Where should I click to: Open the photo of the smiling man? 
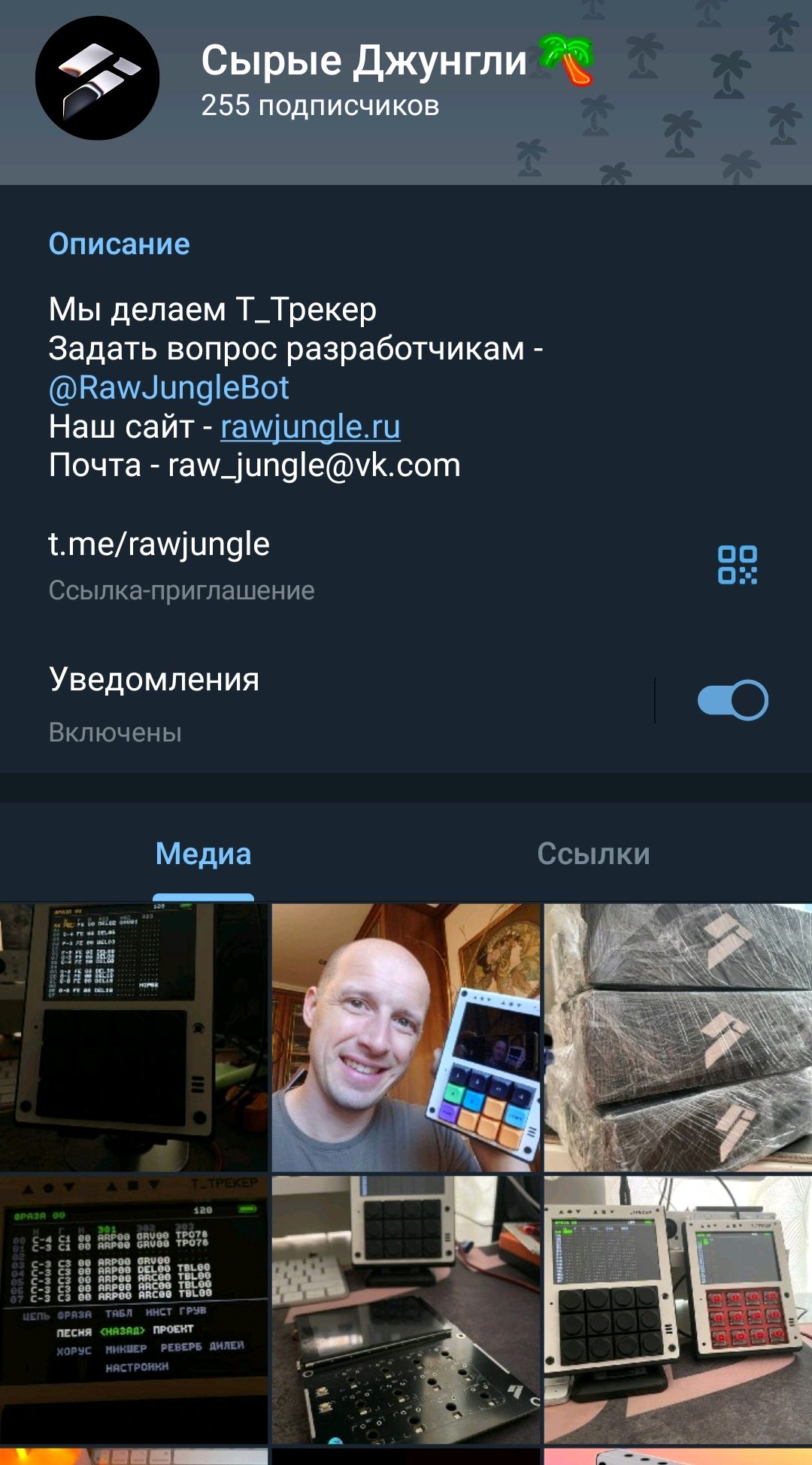pos(406,1038)
